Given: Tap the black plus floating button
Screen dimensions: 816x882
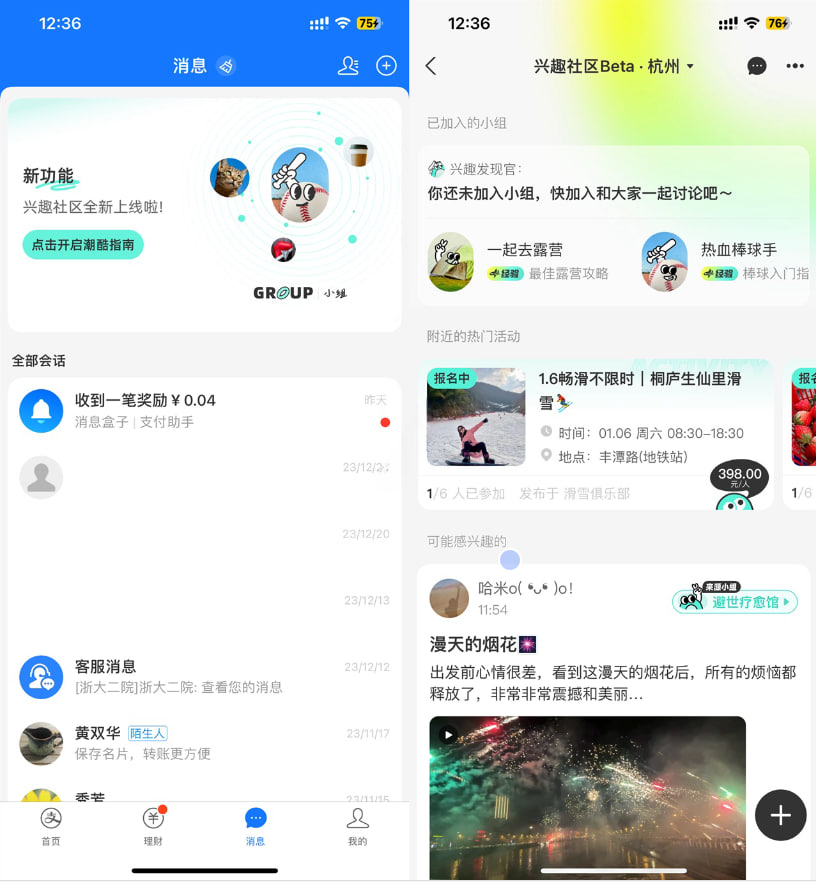Looking at the screenshot, I should click(x=780, y=815).
